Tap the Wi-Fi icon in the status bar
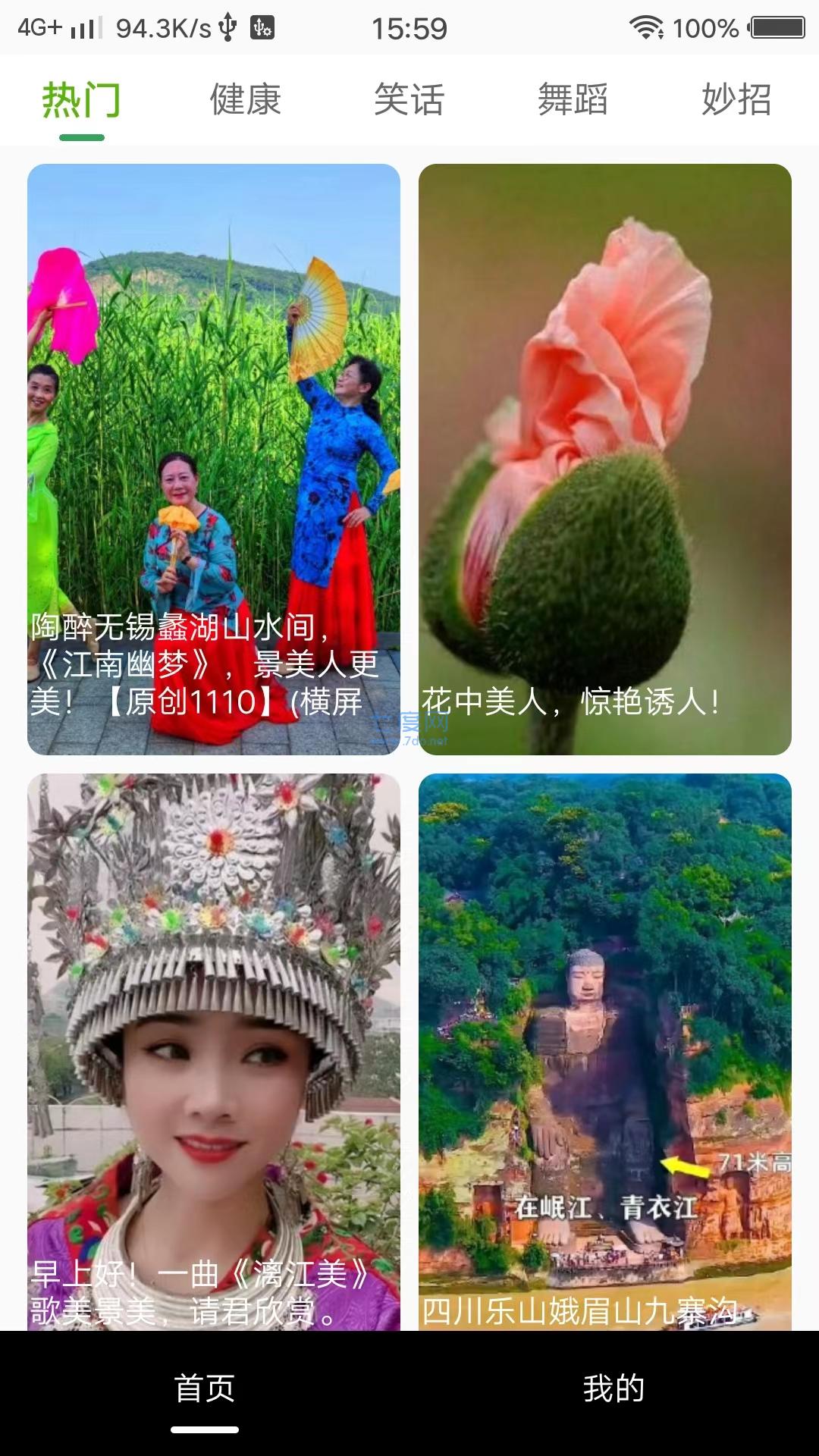The width and height of the screenshot is (819, 1456). tap(645, 28)
